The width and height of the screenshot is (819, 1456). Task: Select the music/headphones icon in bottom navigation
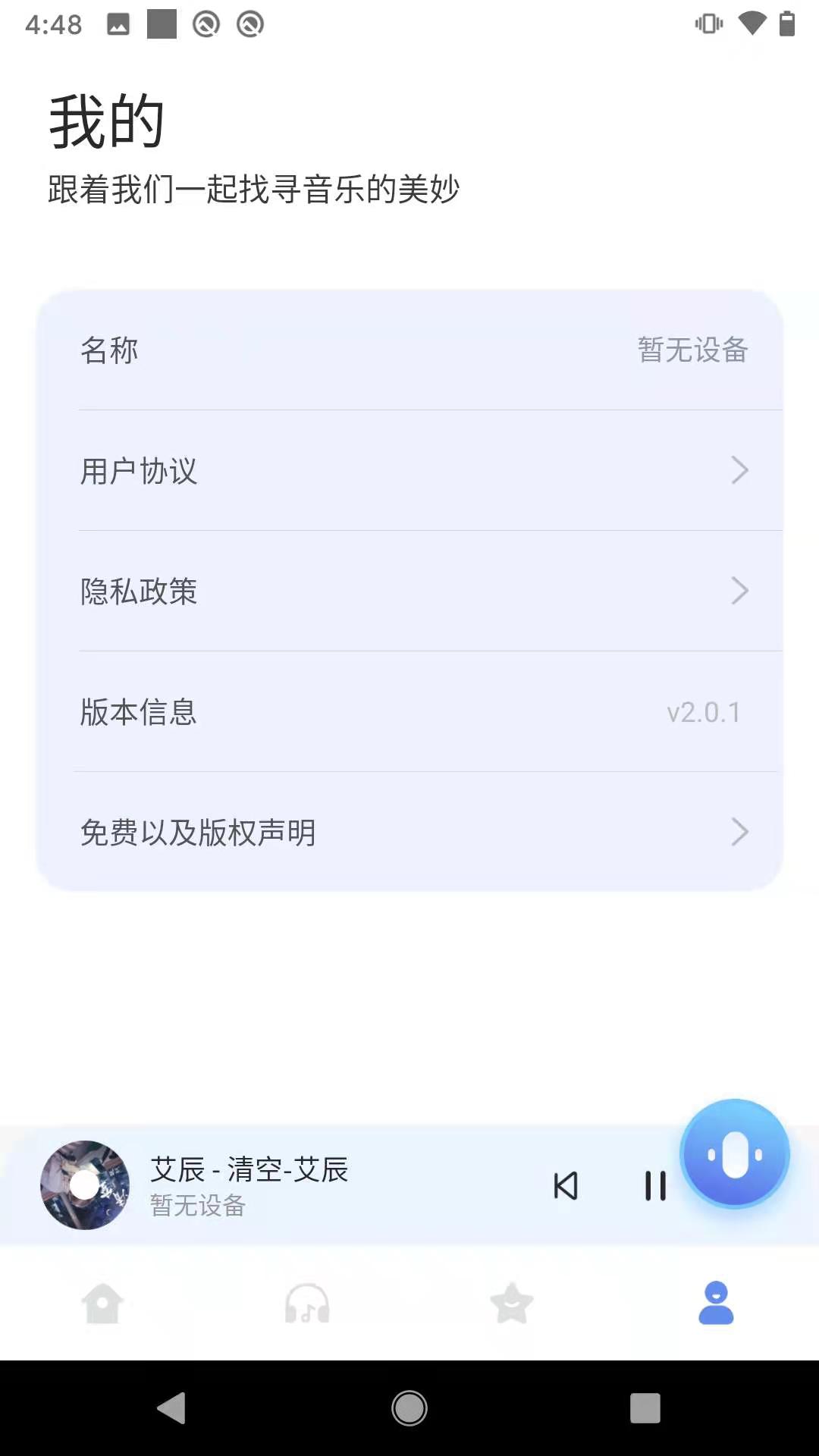coord(307,1301)
